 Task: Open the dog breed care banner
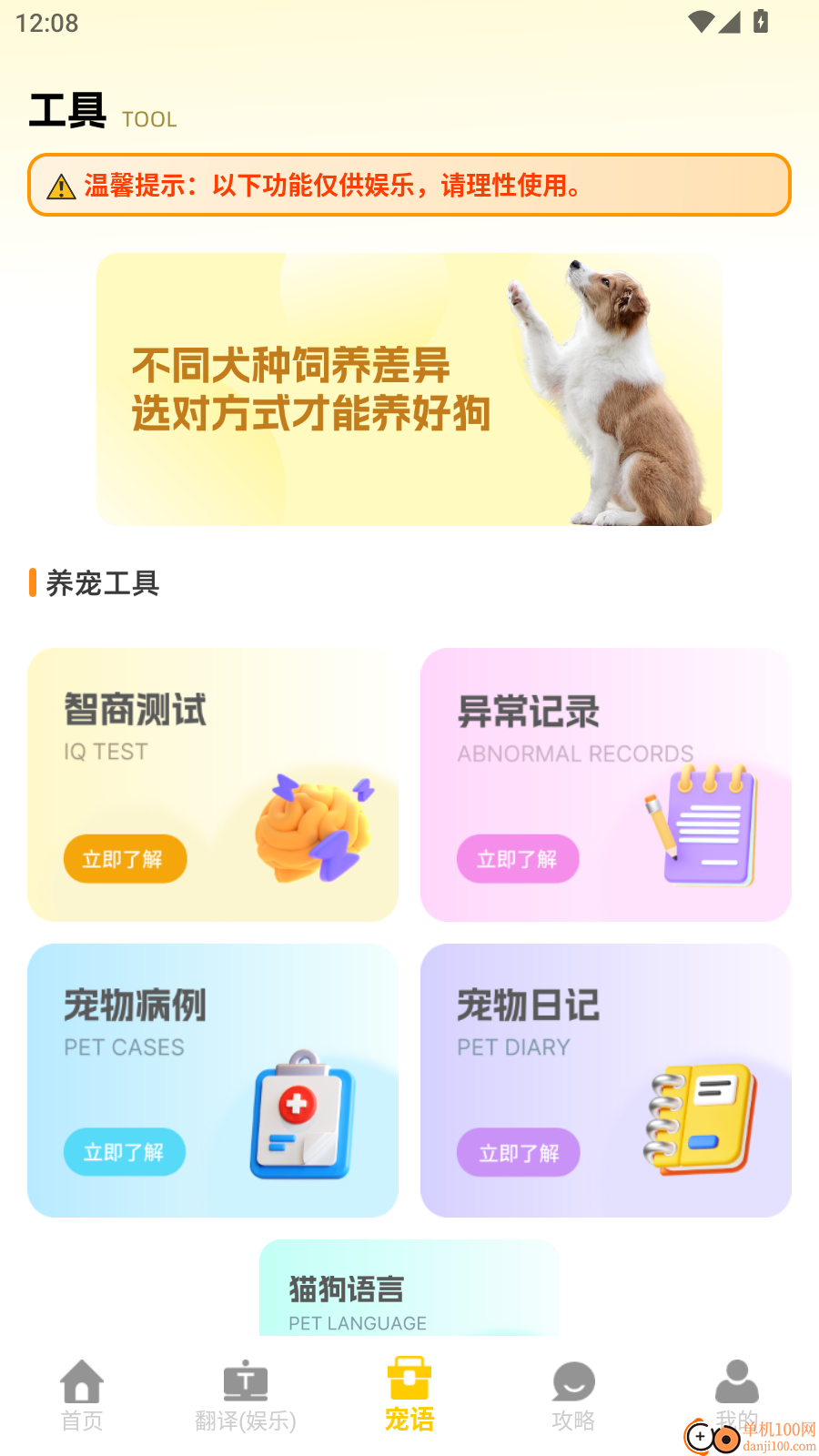(x=409, y=389)
